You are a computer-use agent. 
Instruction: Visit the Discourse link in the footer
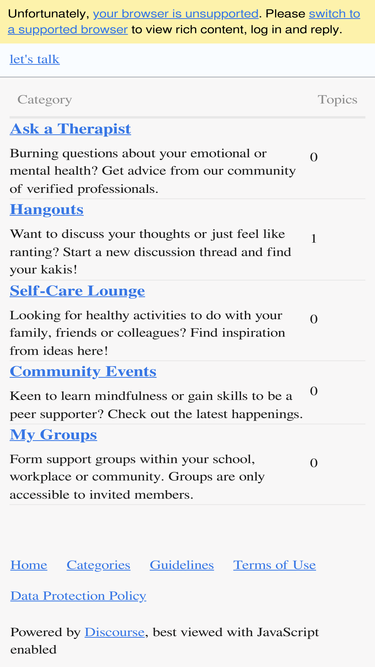(114, 632)
